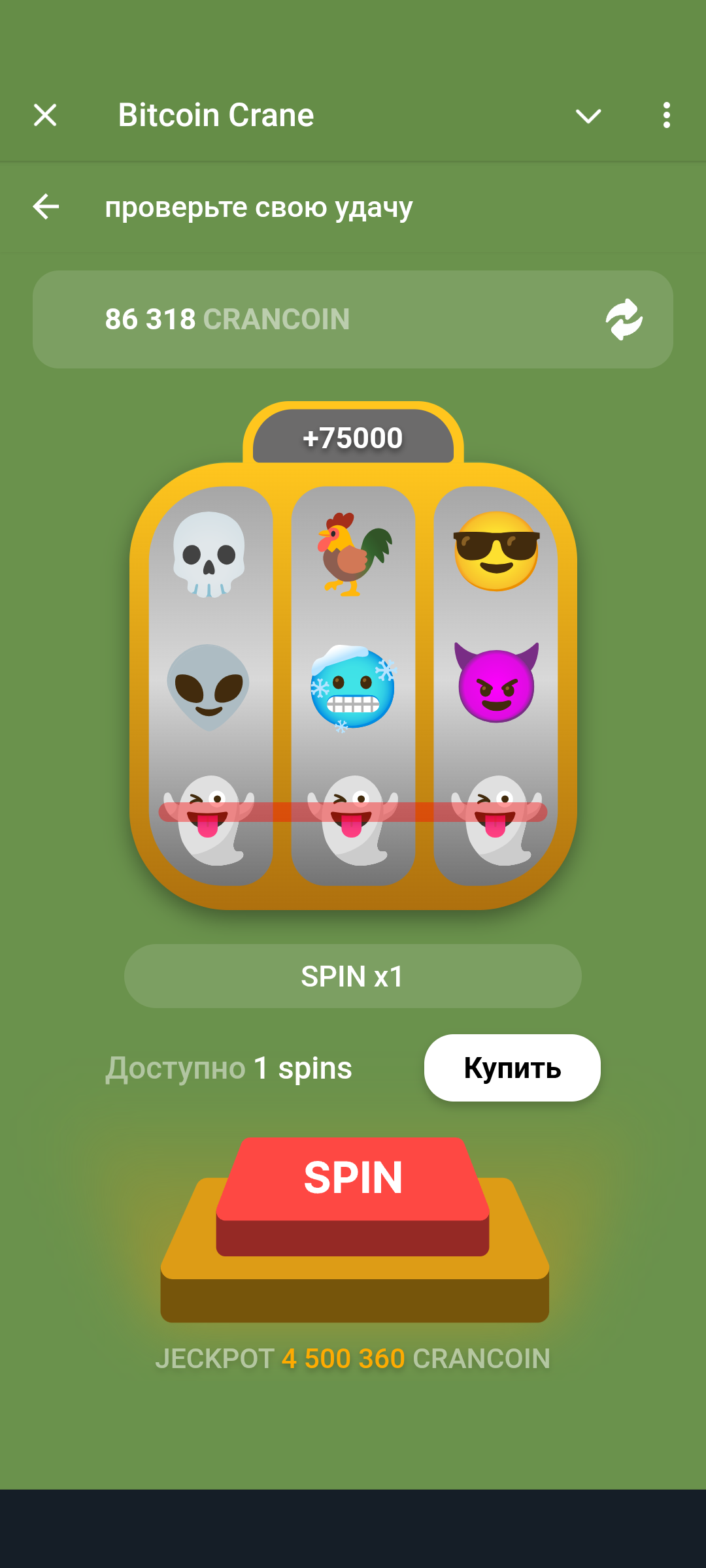Refresh the CRANCOIN balance
The image size is (706, 1568).
[624, 319]
